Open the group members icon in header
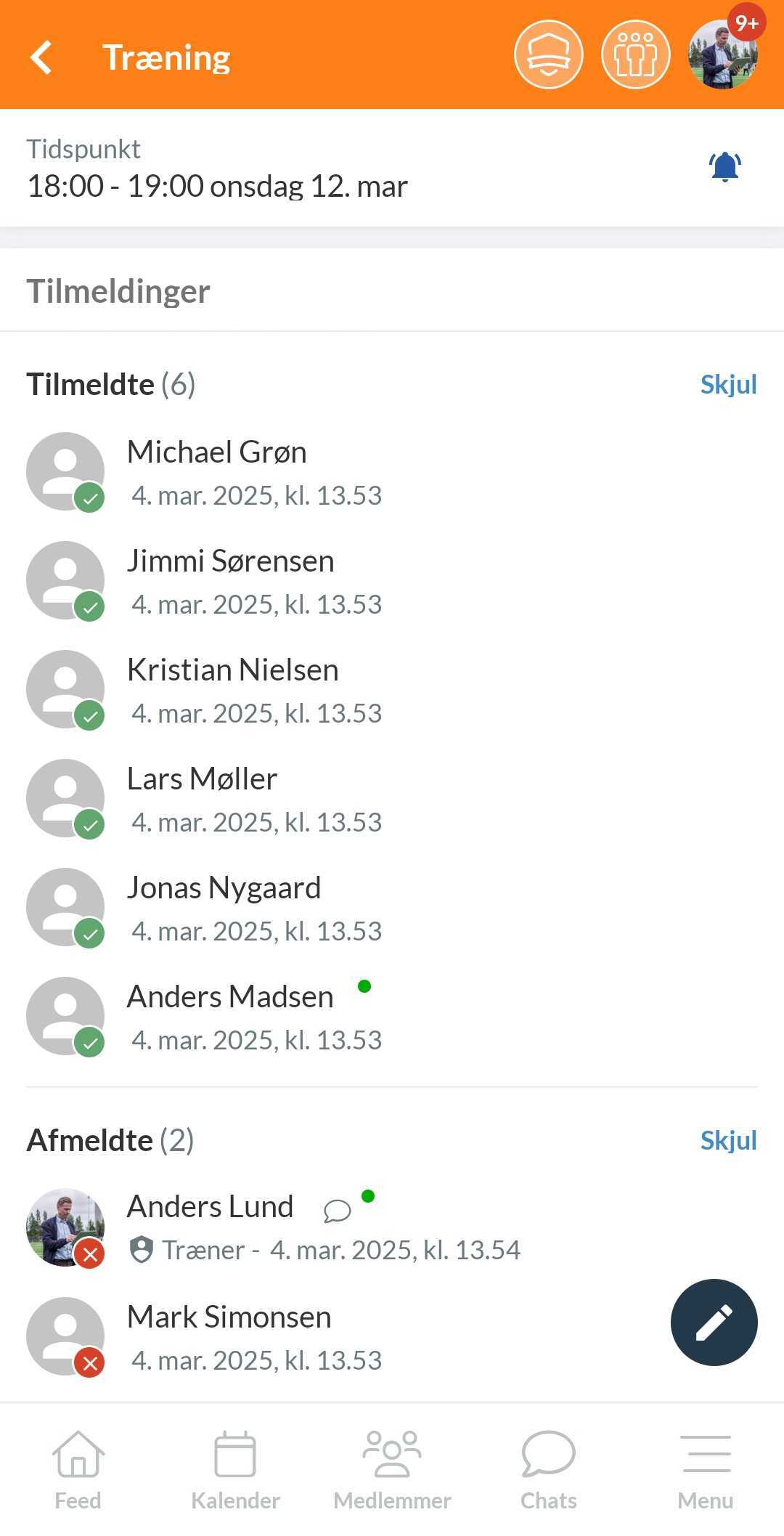The width and height of the screenshot is (784, 1536). (x=635, y=55)
